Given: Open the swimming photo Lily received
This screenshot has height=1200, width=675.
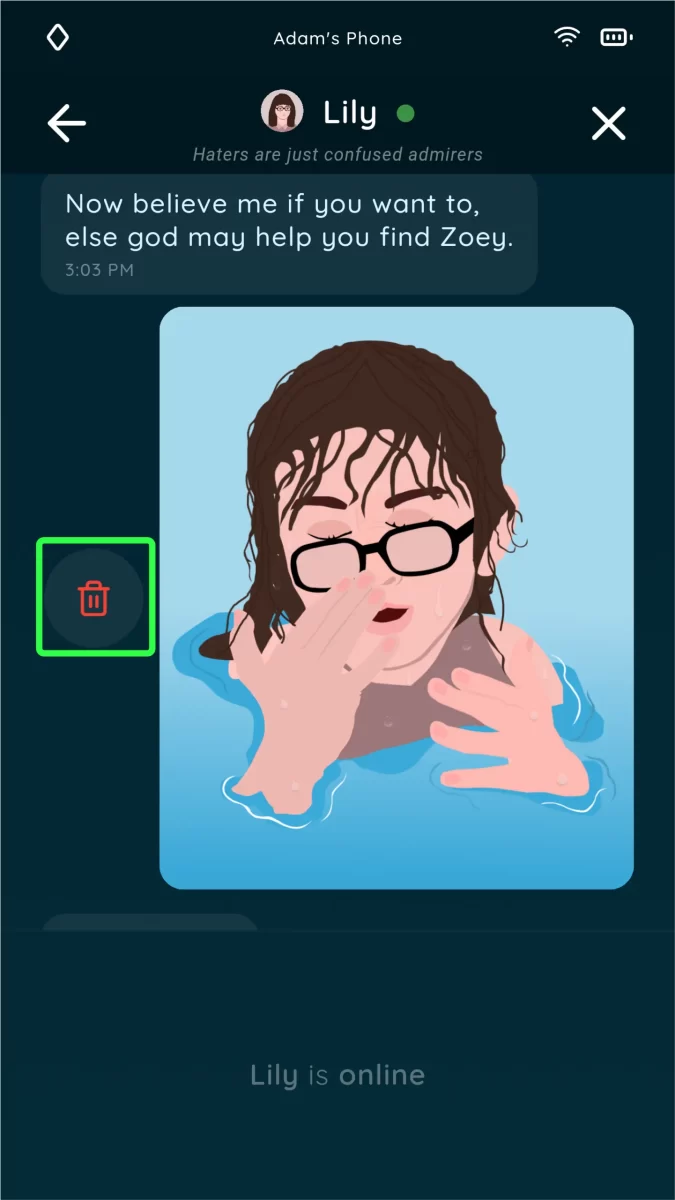Looking at the screenshot, I should (397, 598).
